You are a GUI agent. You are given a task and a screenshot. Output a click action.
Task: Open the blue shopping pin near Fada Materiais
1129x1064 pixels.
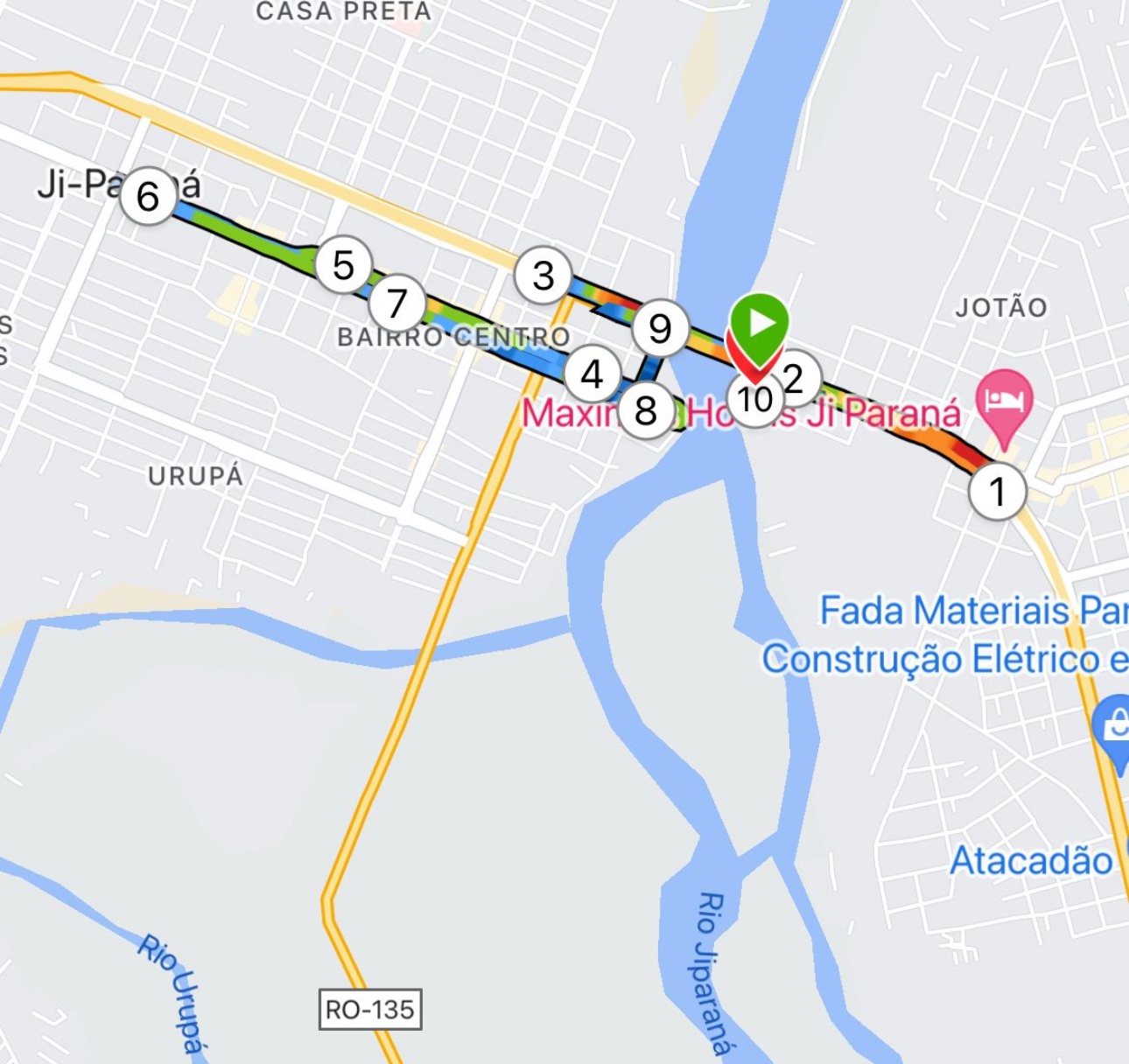pyautogui.click(x=1115, y=727)
